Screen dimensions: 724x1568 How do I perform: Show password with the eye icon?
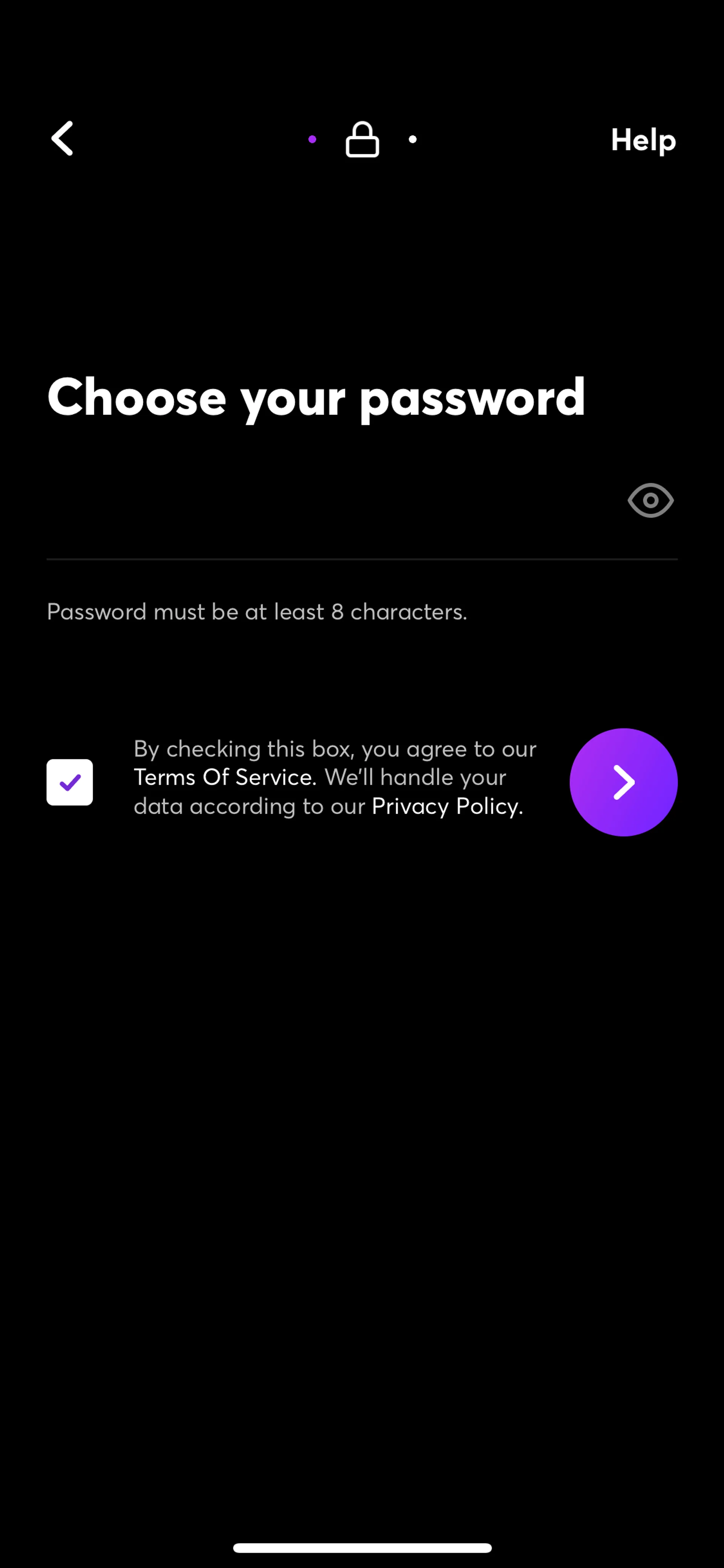[650, 500]
